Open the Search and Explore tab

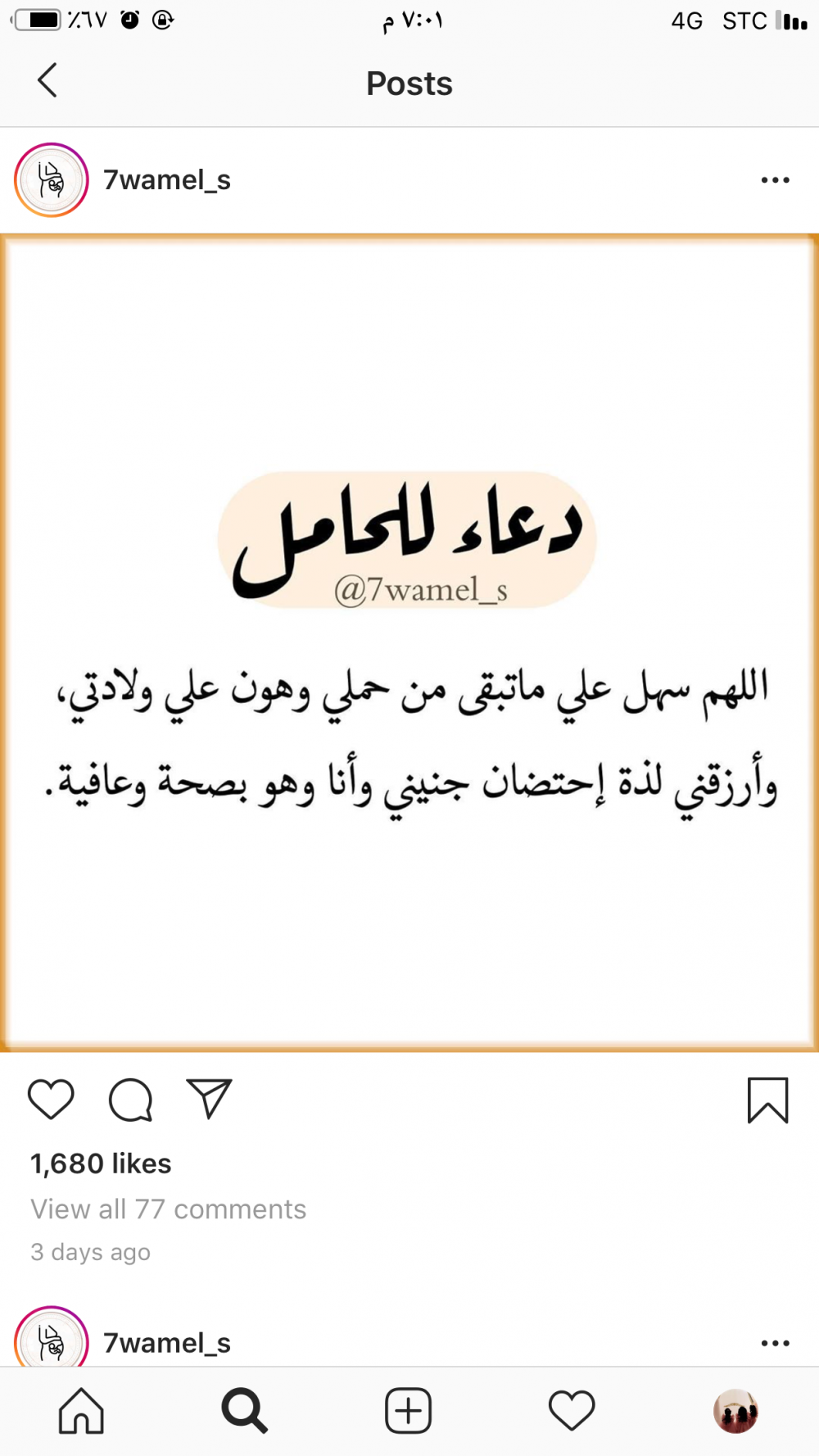[x=244, y=1411]
